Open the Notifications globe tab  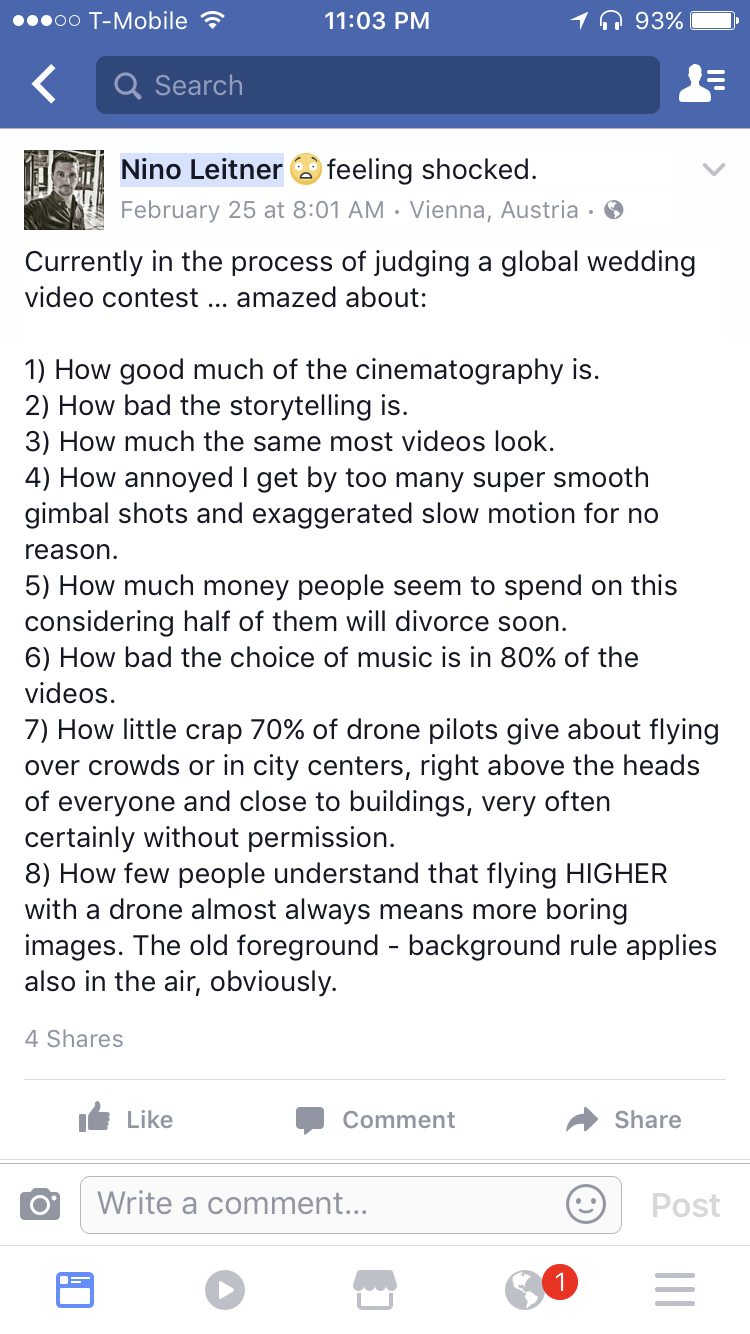(x=526, y=1289)
